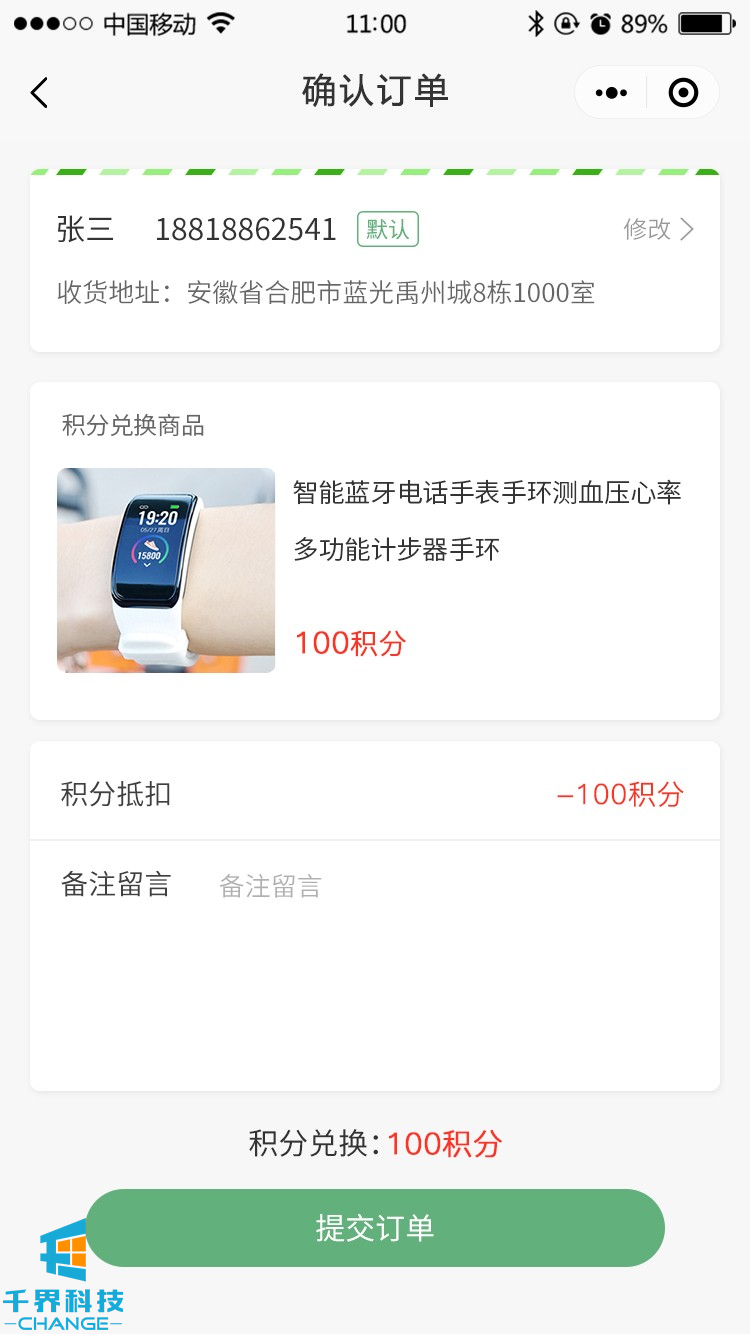
Task: Go back from the 确认订单 page
Action: [x=40, y=93]
